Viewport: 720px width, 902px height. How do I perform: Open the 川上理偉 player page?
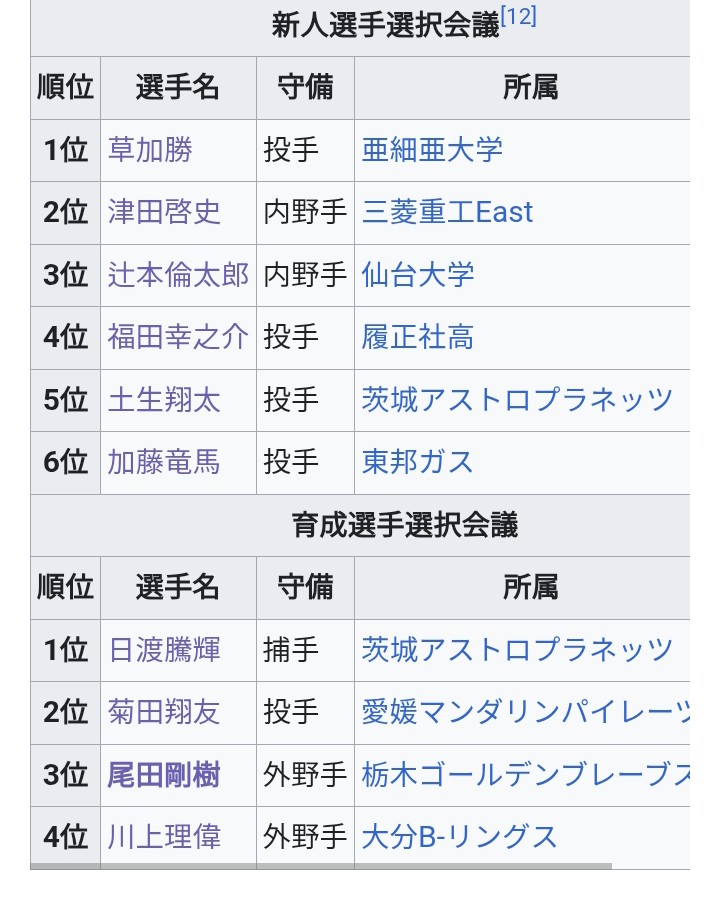coord(164,837)
